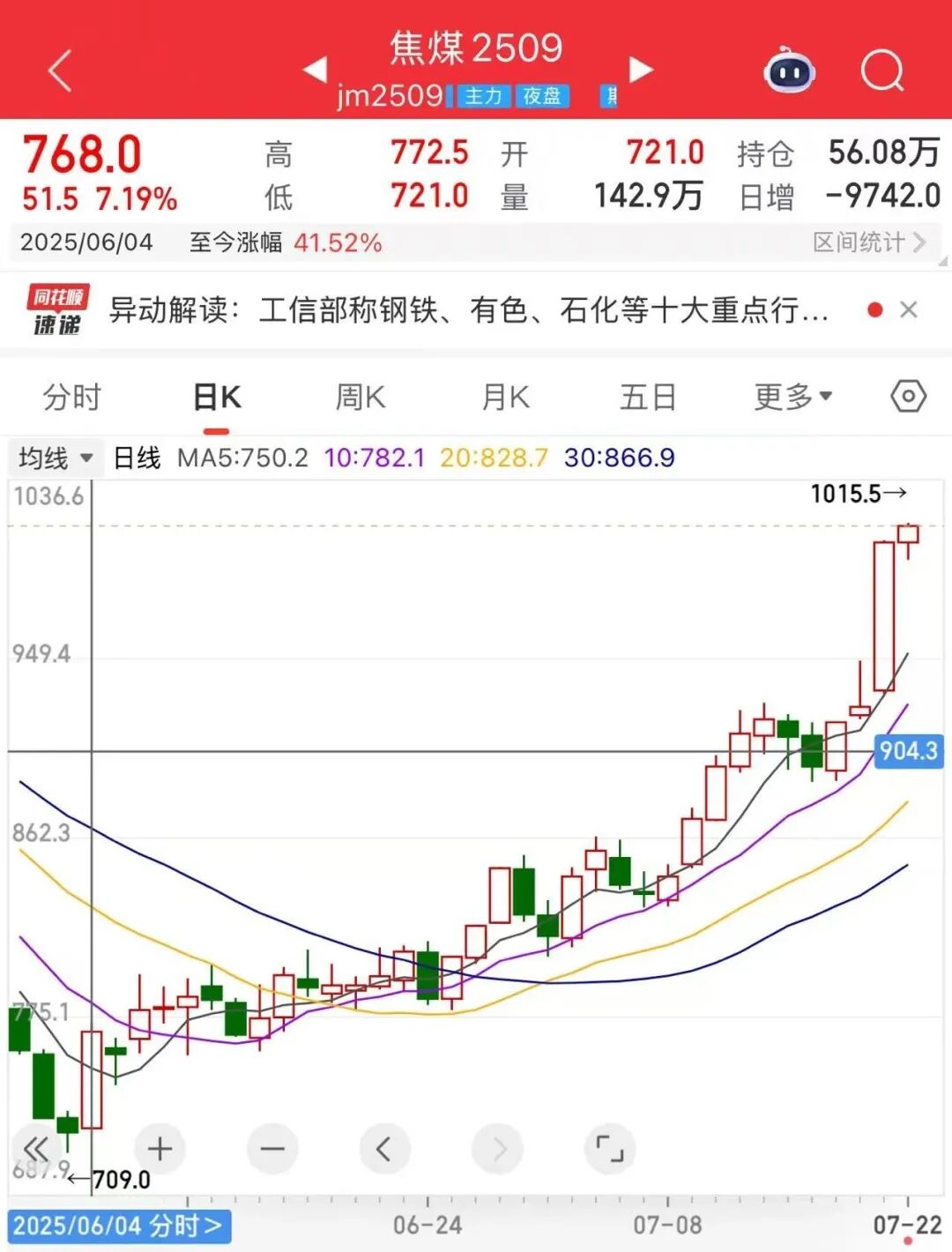
Task: Open 区间统计 interval statistics
Action: tap(868, 242)
